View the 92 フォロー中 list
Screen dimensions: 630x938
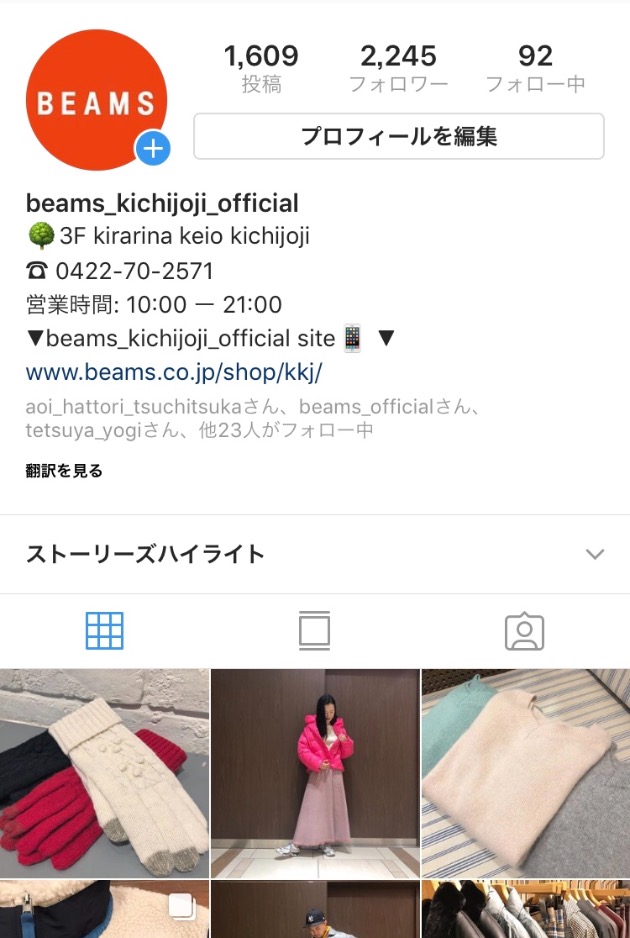pos(535,67)
